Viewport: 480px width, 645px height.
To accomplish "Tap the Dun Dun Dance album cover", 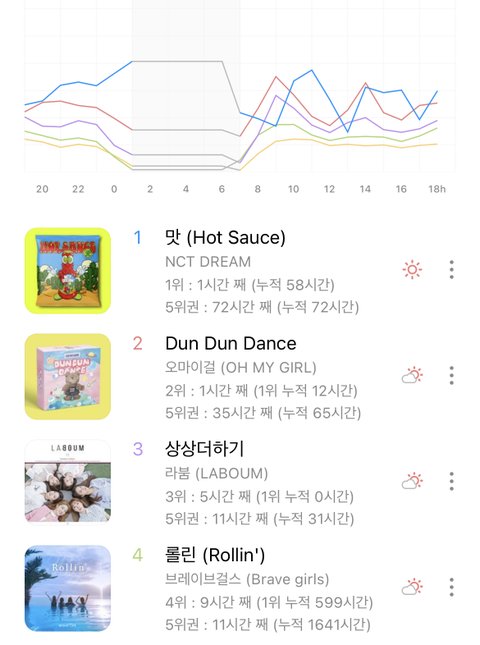I will tap(68, 376).
